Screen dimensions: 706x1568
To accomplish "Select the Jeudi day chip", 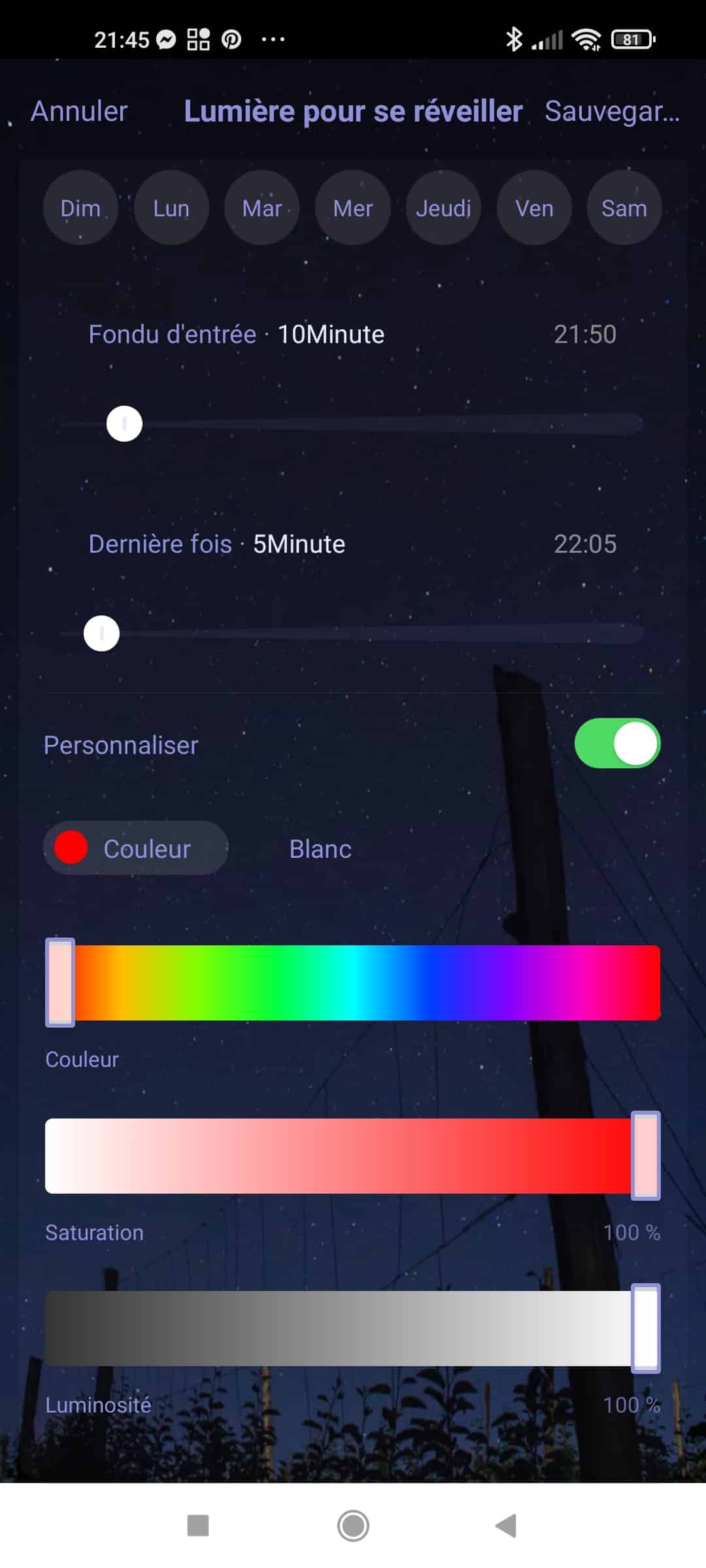I will 443,208.
